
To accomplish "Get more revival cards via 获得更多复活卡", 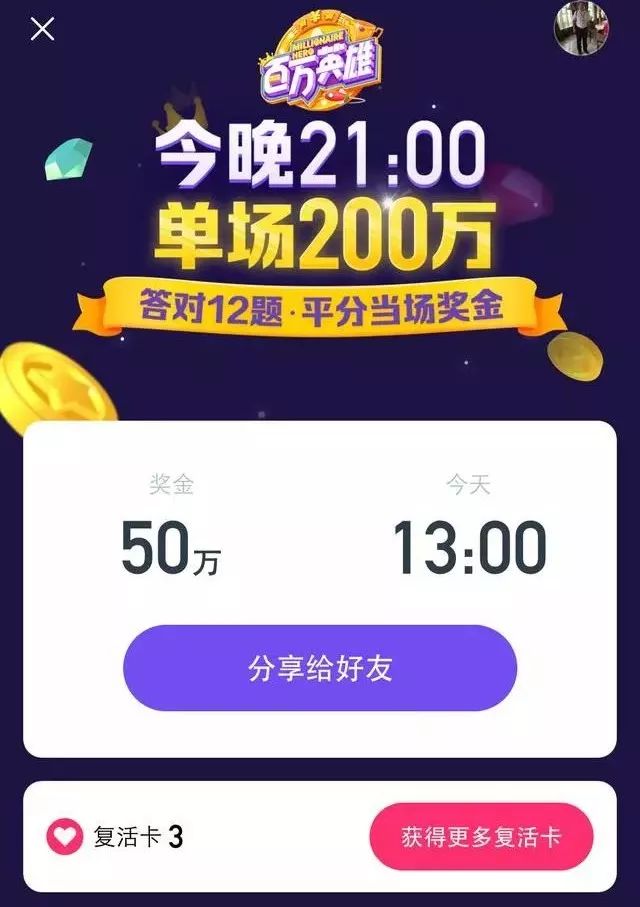I will [x=481, y=836].
